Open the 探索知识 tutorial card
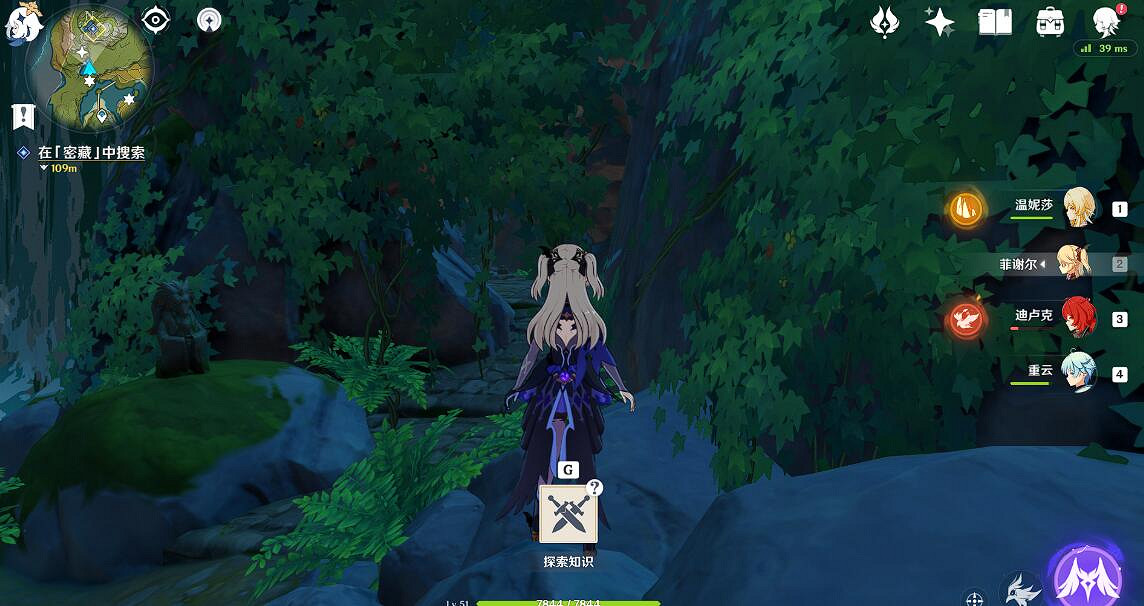The height and width of the screenshot is (606, 1144). pyautogui.click(x=568, y=514)
